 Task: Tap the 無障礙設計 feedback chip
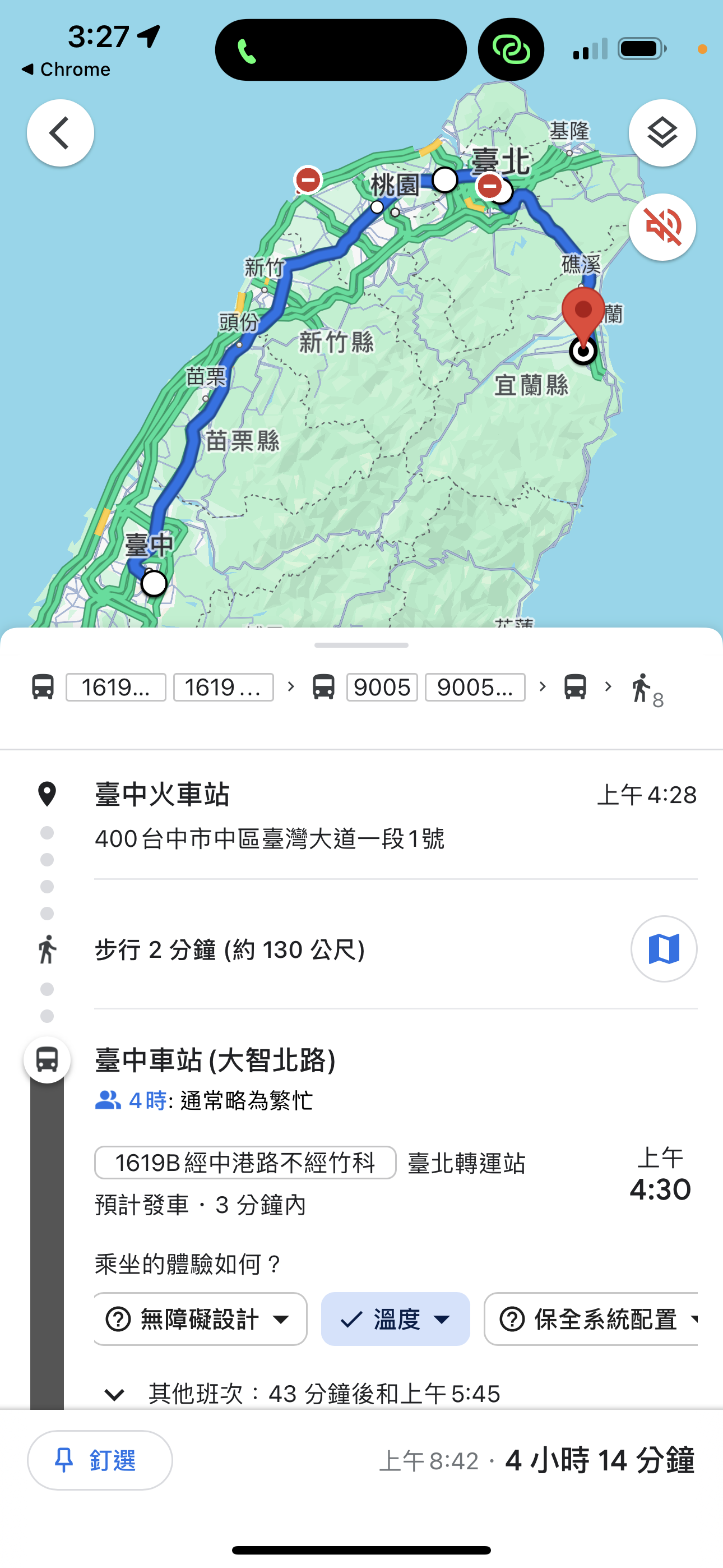[x=200, y=1319]
